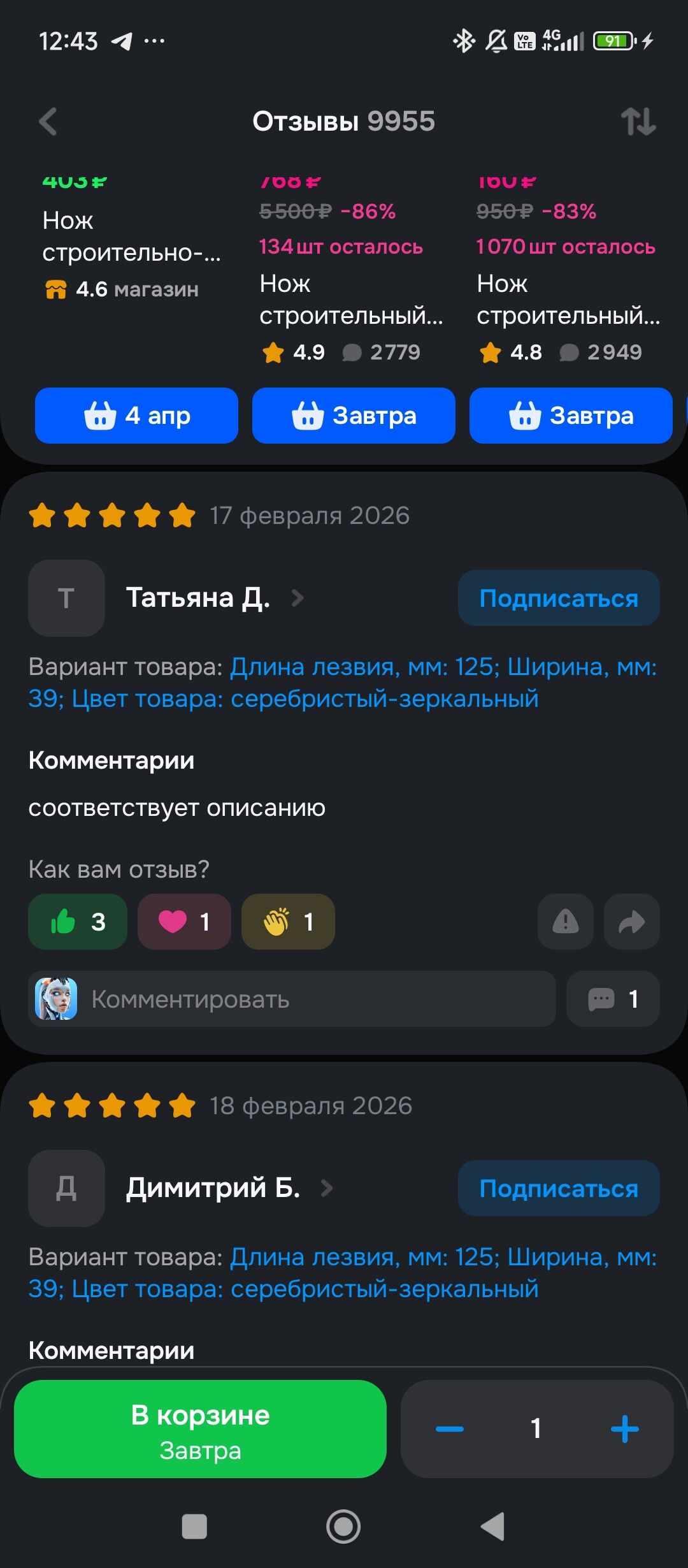Go back from the reviews page
This screenshot has height=1568, width=688.
pyautogui.click(x=48, y=121)
